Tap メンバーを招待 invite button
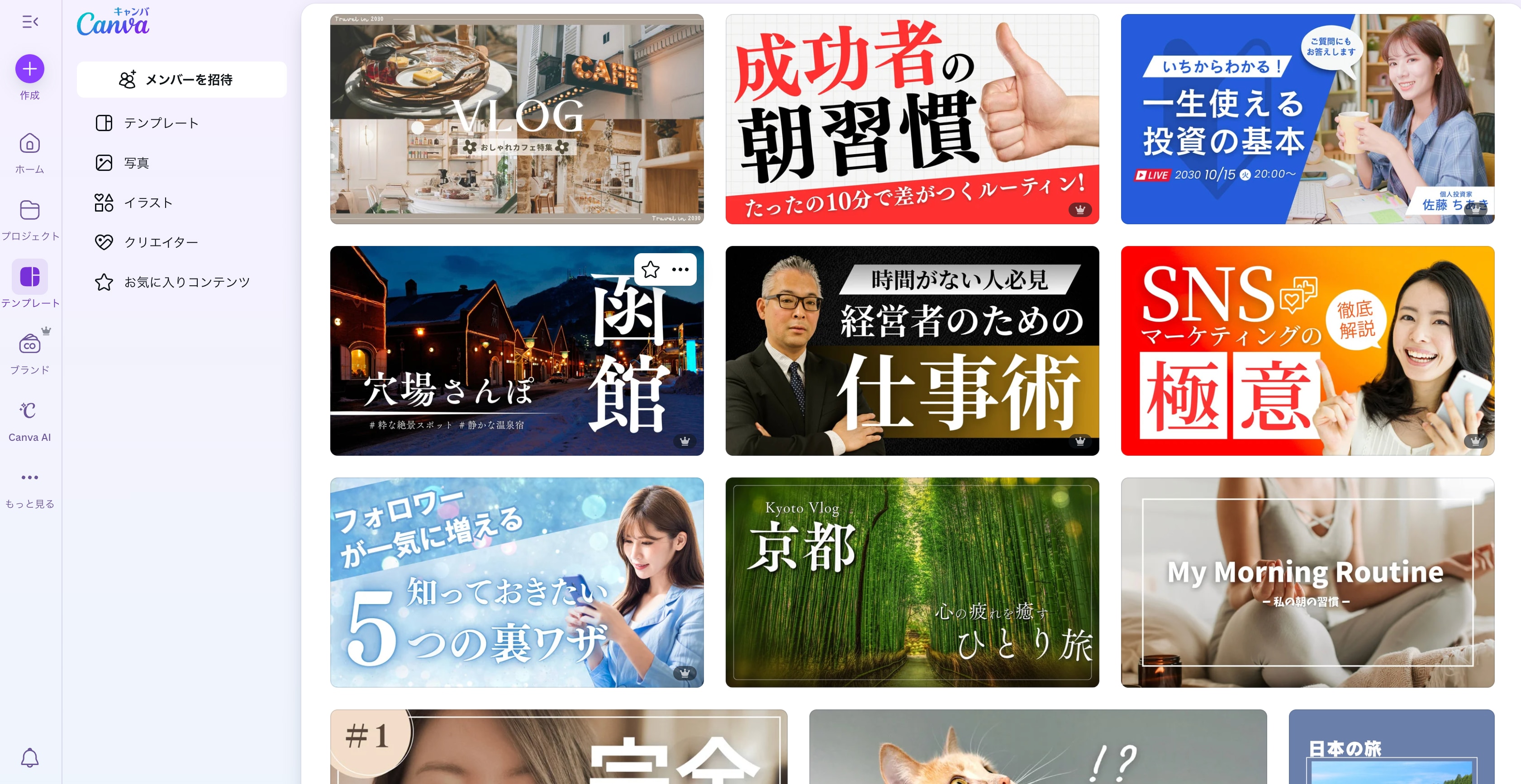 click(181, 80)
